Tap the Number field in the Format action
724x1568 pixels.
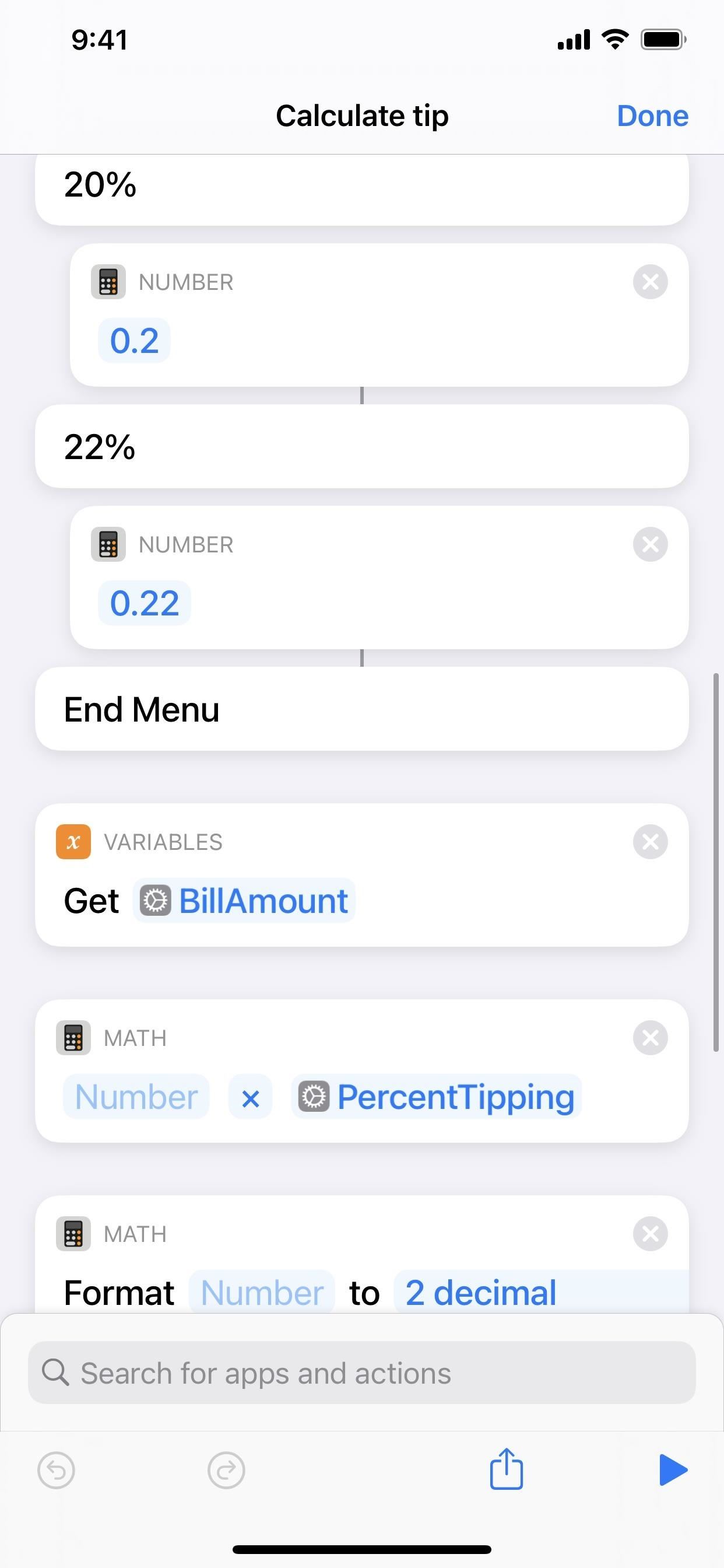pyautogui.click(x=262, y=1292)
